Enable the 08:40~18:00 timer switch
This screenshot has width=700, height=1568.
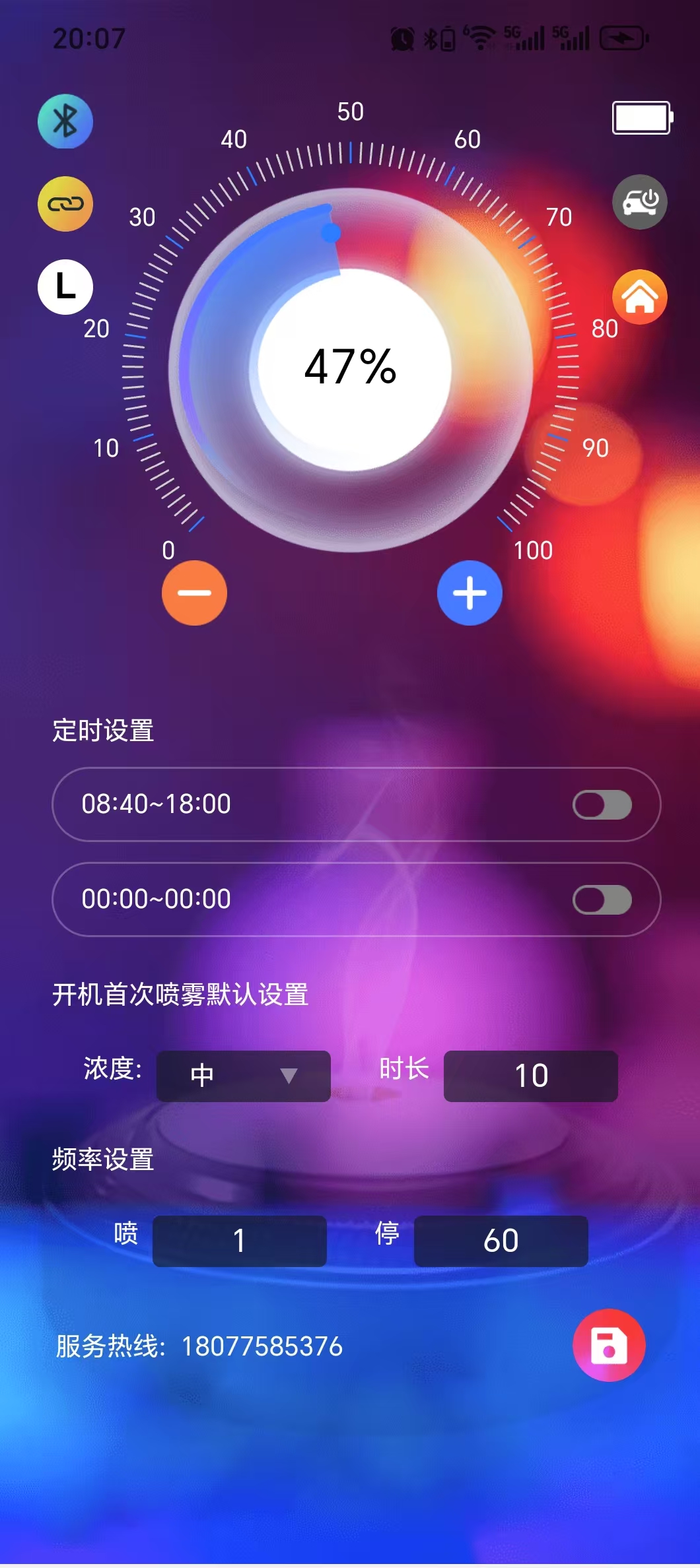pos(602,804)
